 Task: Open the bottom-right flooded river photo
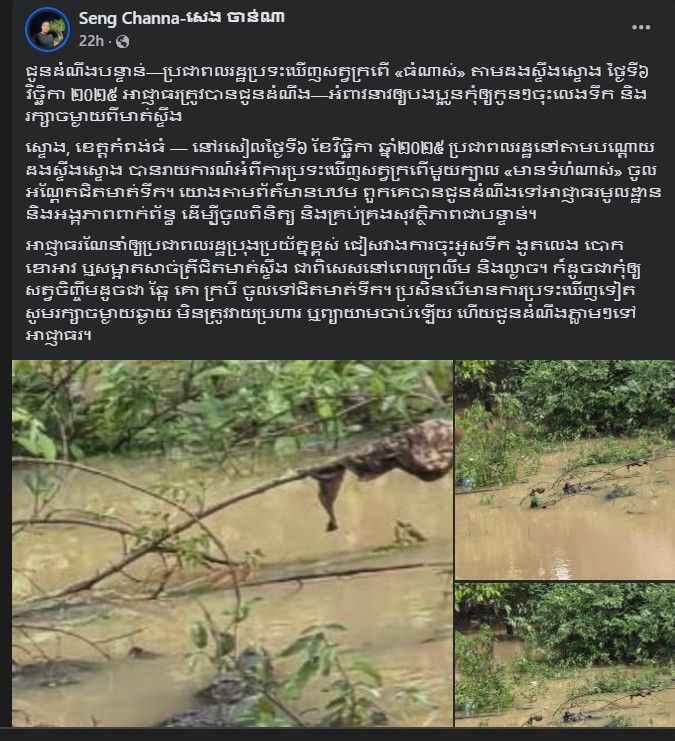point(564,654)
